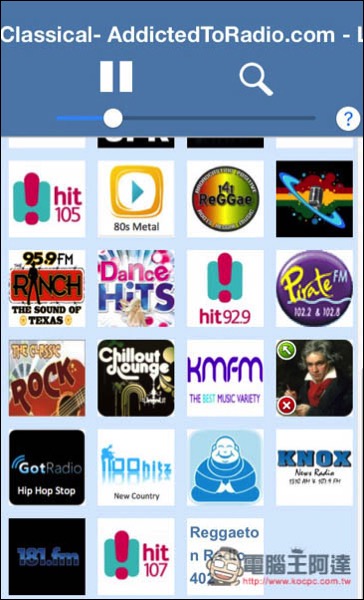The width and height of the screenshot is (364, 600).
Task: Tap the volume slider knob
Action: point(113,118)
